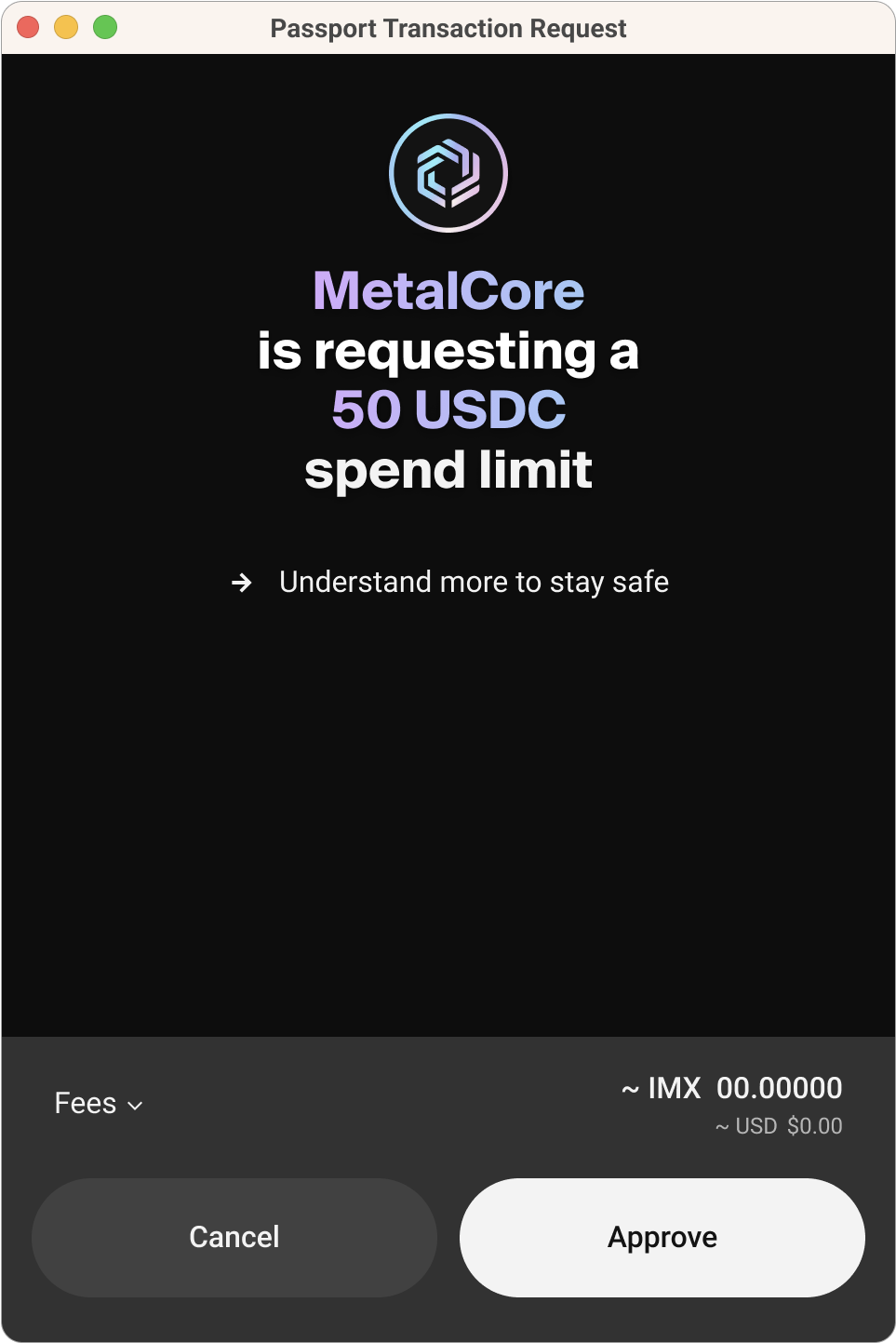The image size is (896, 1343).
Task: Approve the 50 USDC spend limit
Action: click(x=662, y=1237)
